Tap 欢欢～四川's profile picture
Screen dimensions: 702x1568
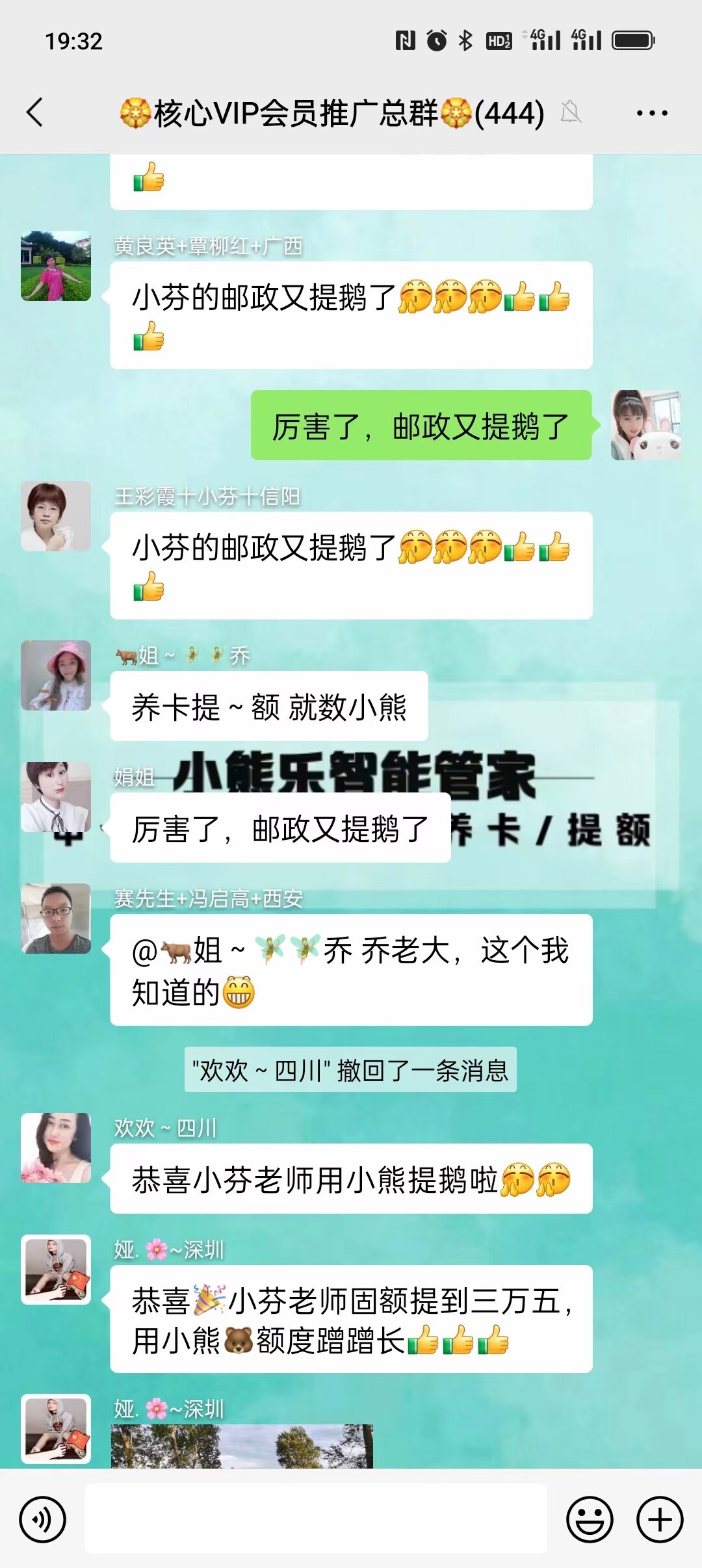pos(56,1147)
